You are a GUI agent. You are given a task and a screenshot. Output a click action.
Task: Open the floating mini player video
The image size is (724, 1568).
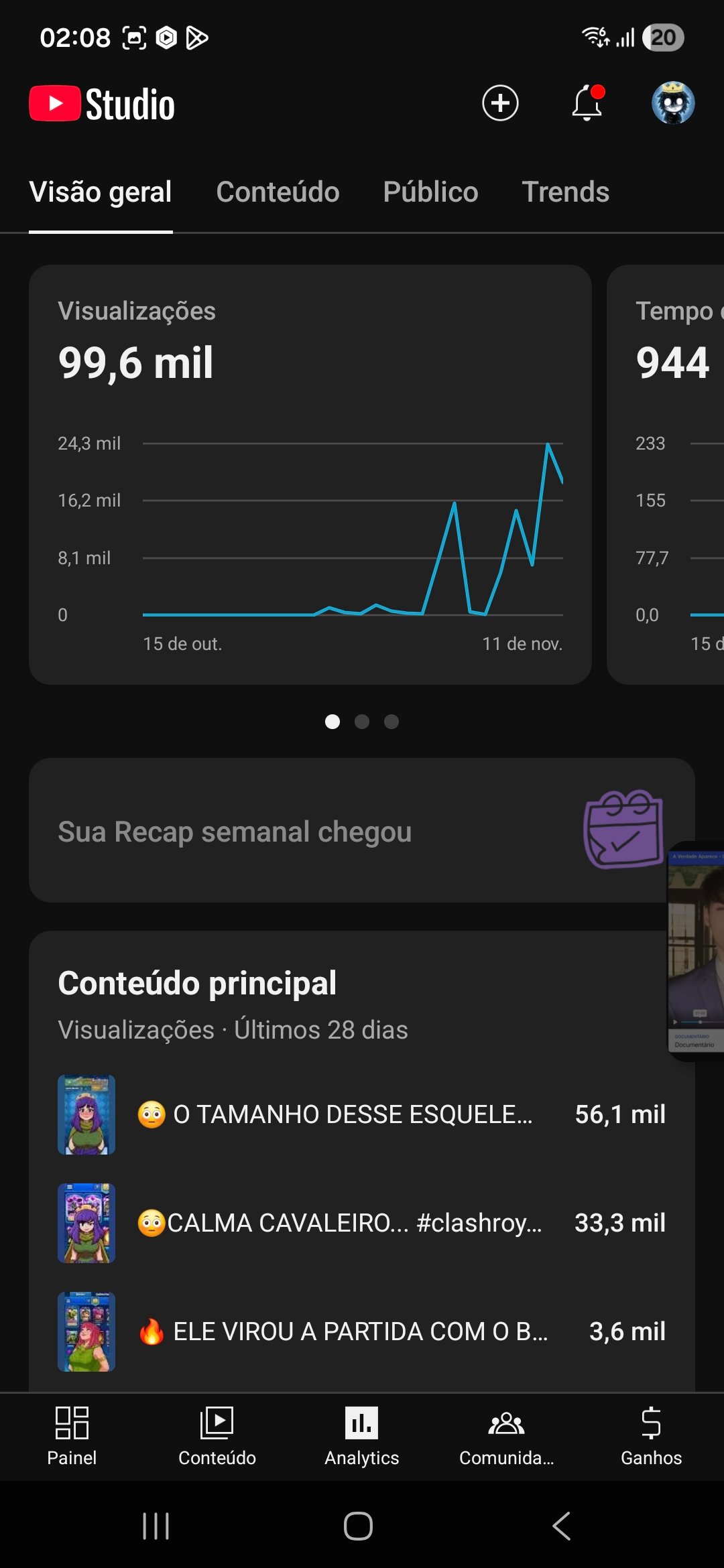[x=697, y=952]
